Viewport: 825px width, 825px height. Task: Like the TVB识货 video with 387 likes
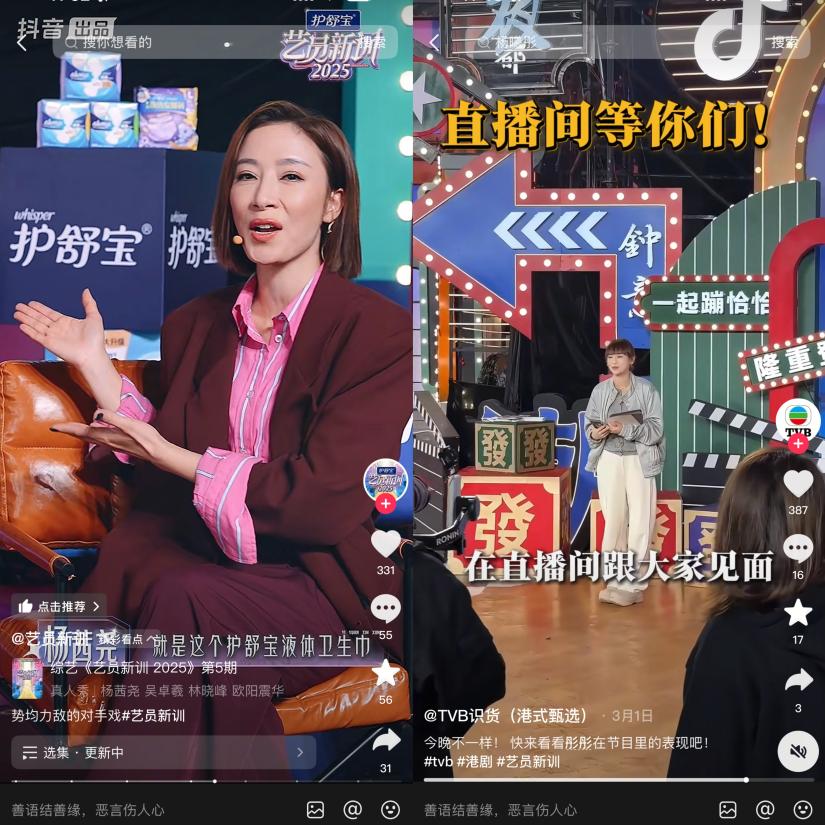pyautogui.click(x=798, y=484)
